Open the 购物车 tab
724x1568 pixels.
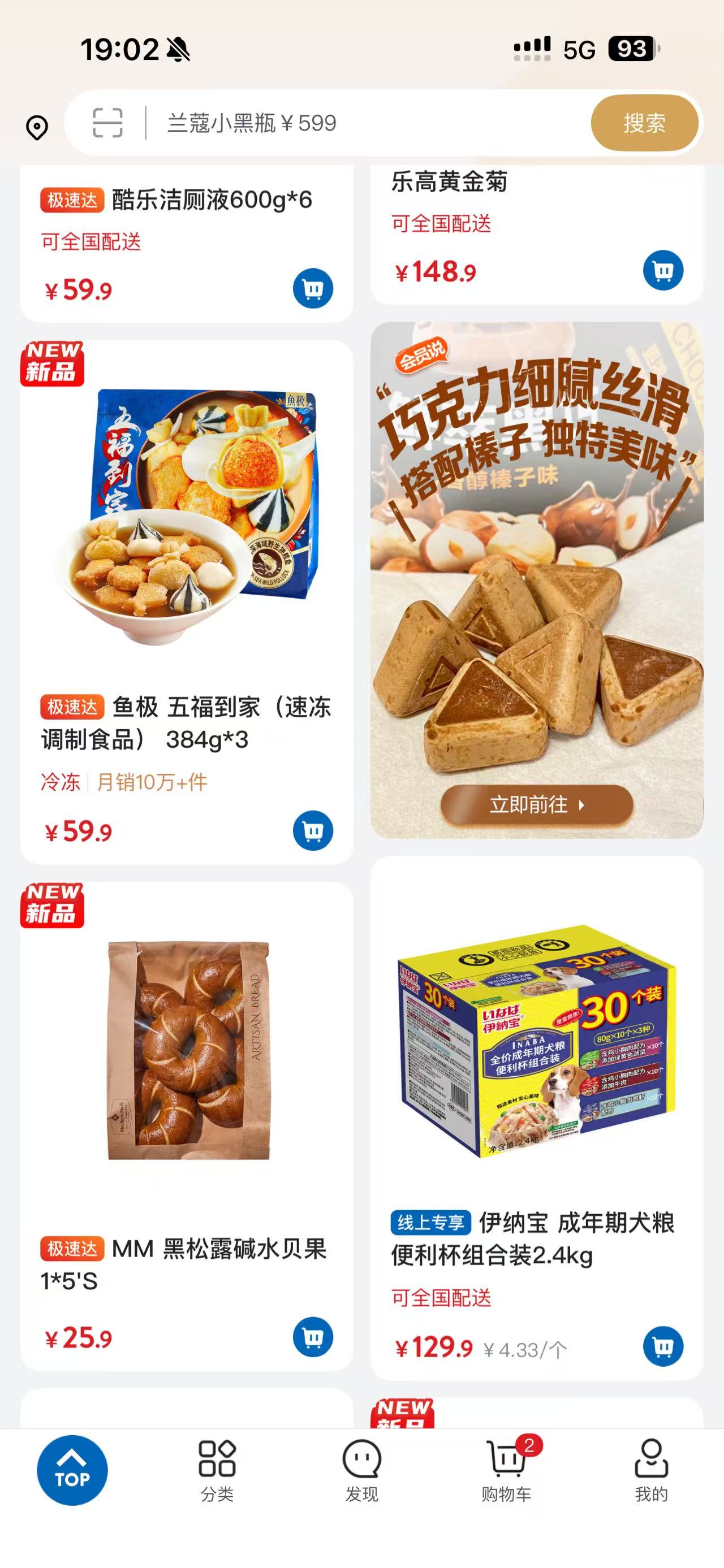pos(507,1471)
